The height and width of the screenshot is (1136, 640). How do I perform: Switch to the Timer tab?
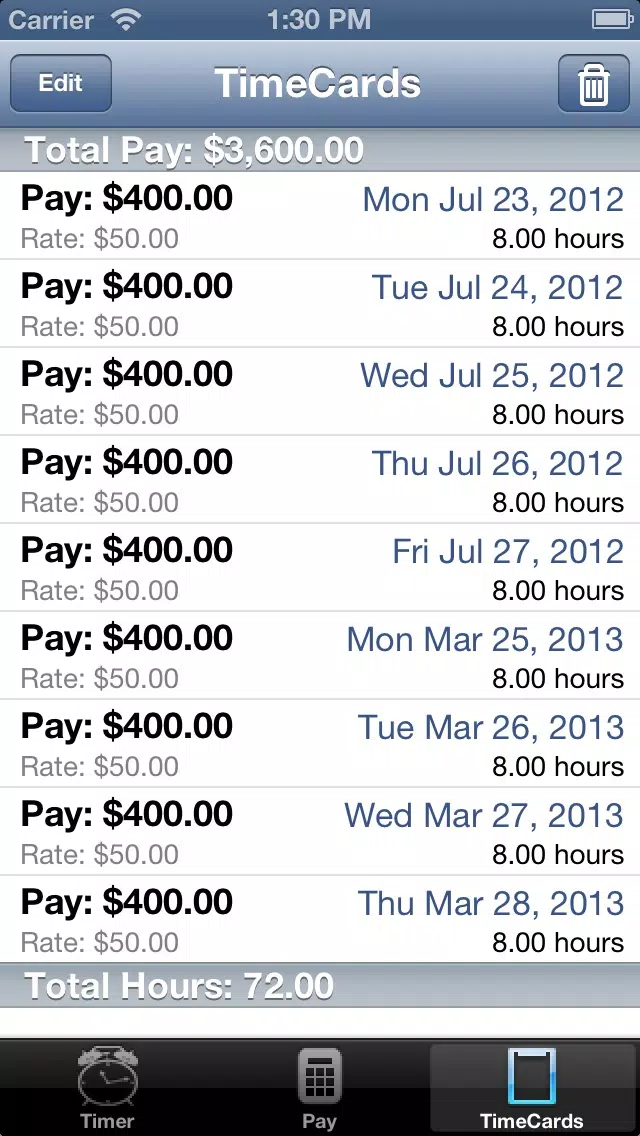coord(107,1087)
